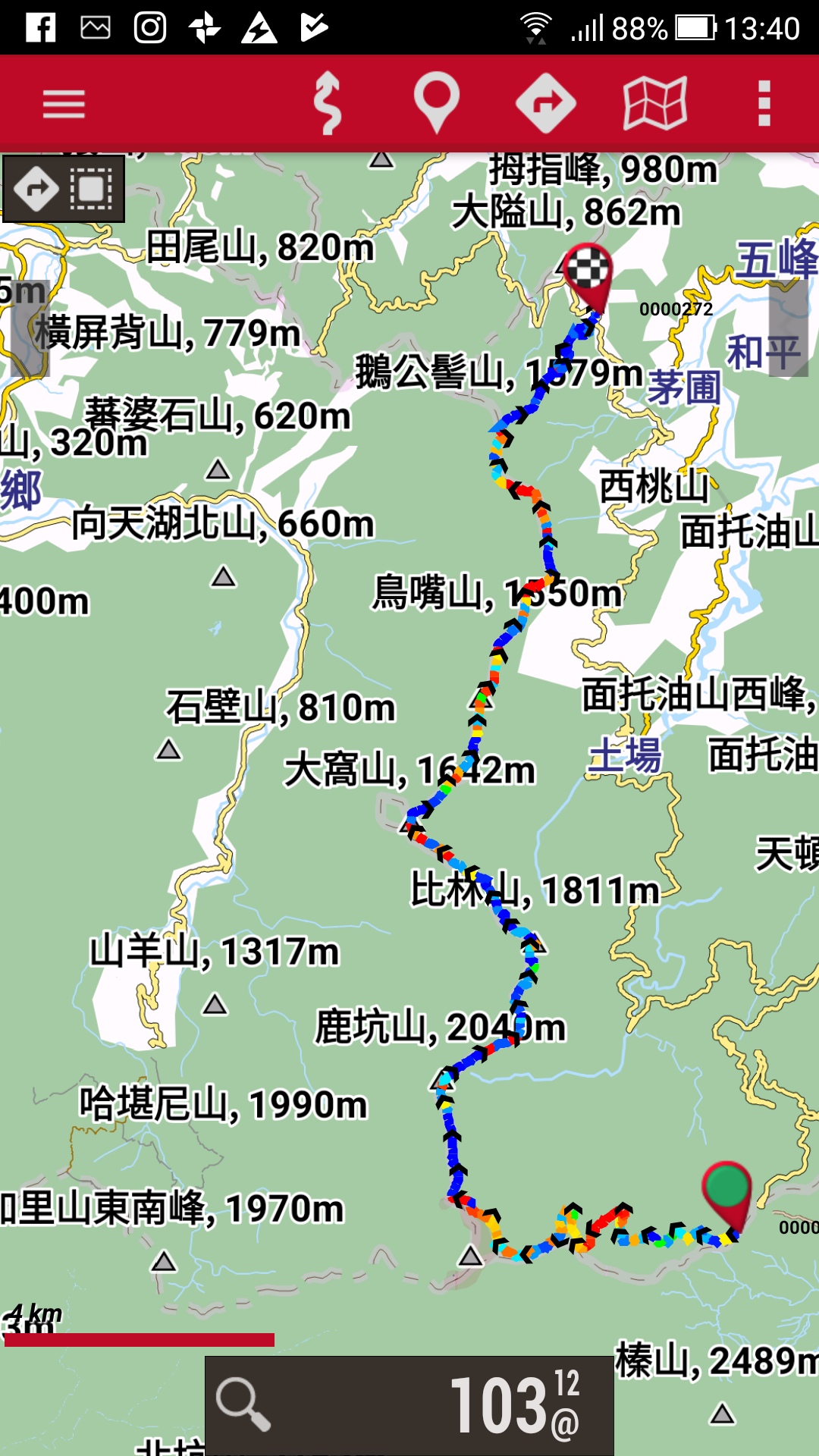Tap the small route arrow overlay button
Screen dimensions: 819x1456
click(x=35, y=189)
